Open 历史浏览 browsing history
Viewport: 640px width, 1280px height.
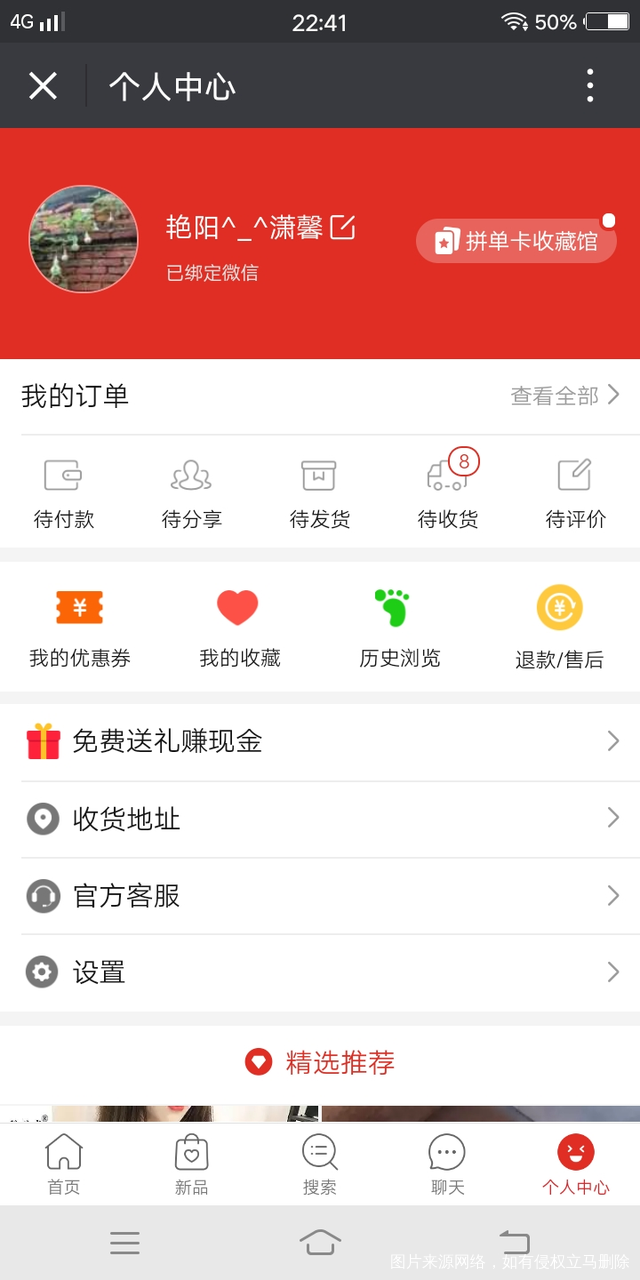pyautogui.click(x=400, y=628)
